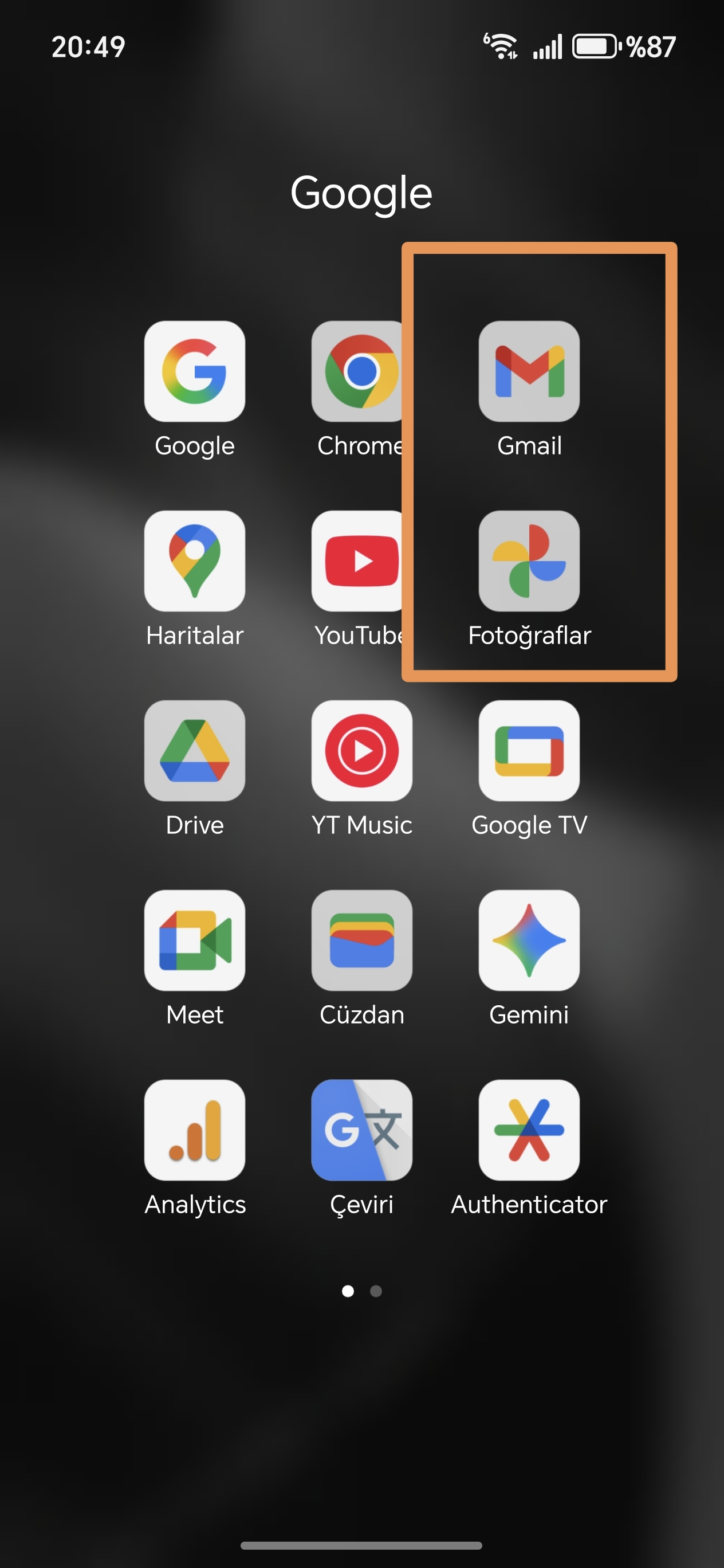
Task: Launch Authenticator app
Action: [x=529, y=1130]
